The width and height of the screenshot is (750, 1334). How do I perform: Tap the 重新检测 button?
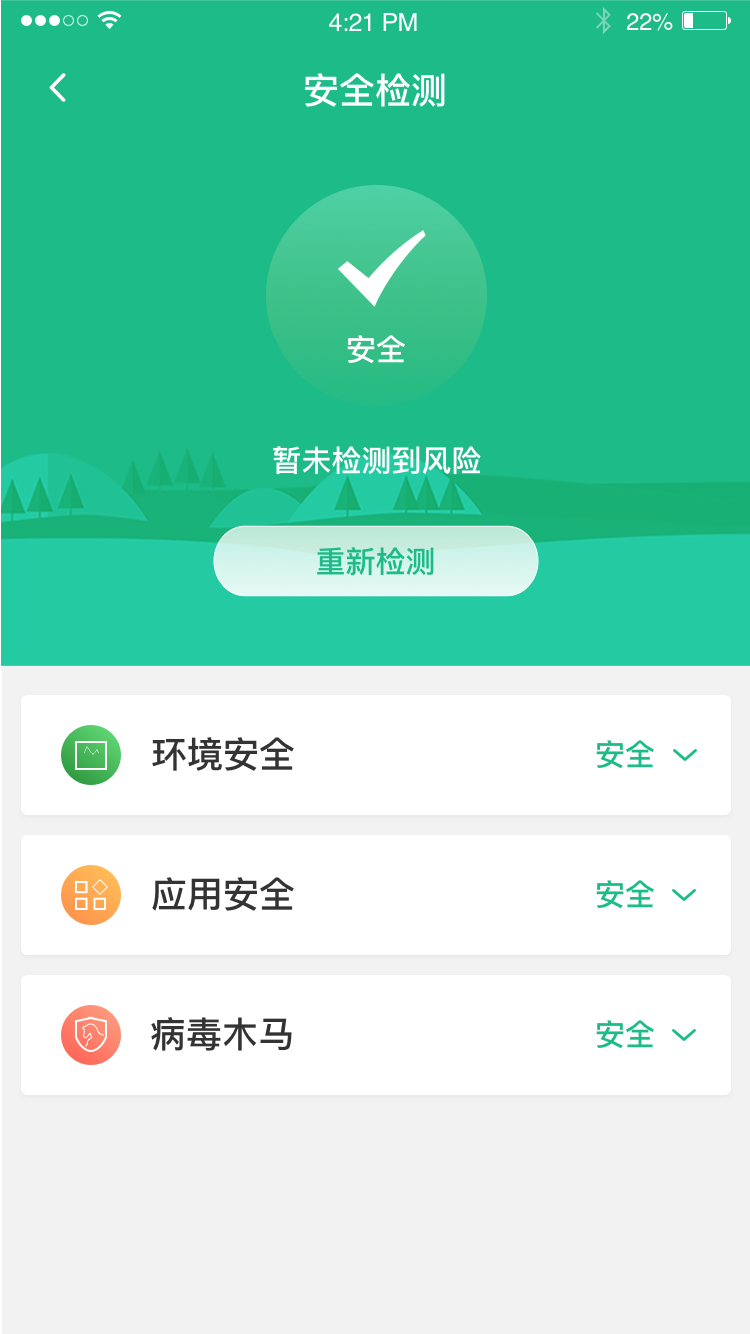pos(375,562)
